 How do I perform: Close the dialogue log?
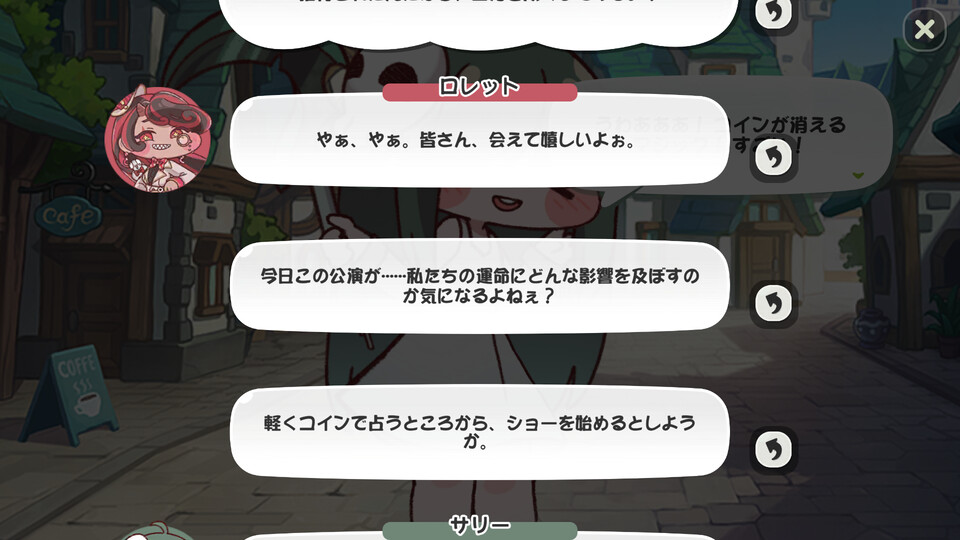coord(924,30)
